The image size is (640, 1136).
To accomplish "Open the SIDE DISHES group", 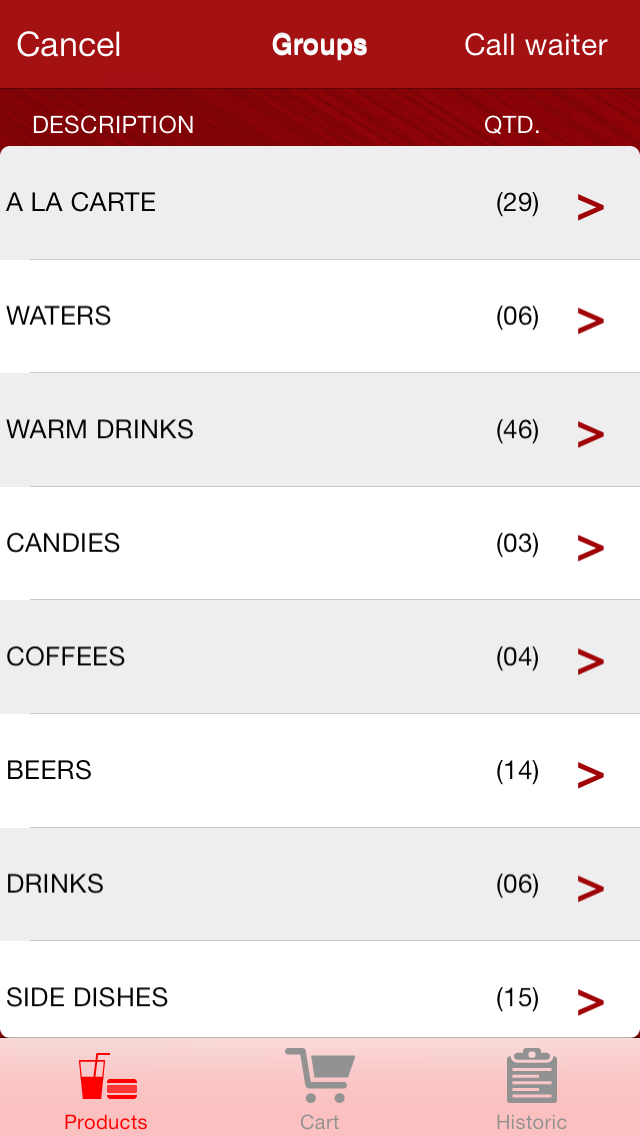I will tap(320, 997).
